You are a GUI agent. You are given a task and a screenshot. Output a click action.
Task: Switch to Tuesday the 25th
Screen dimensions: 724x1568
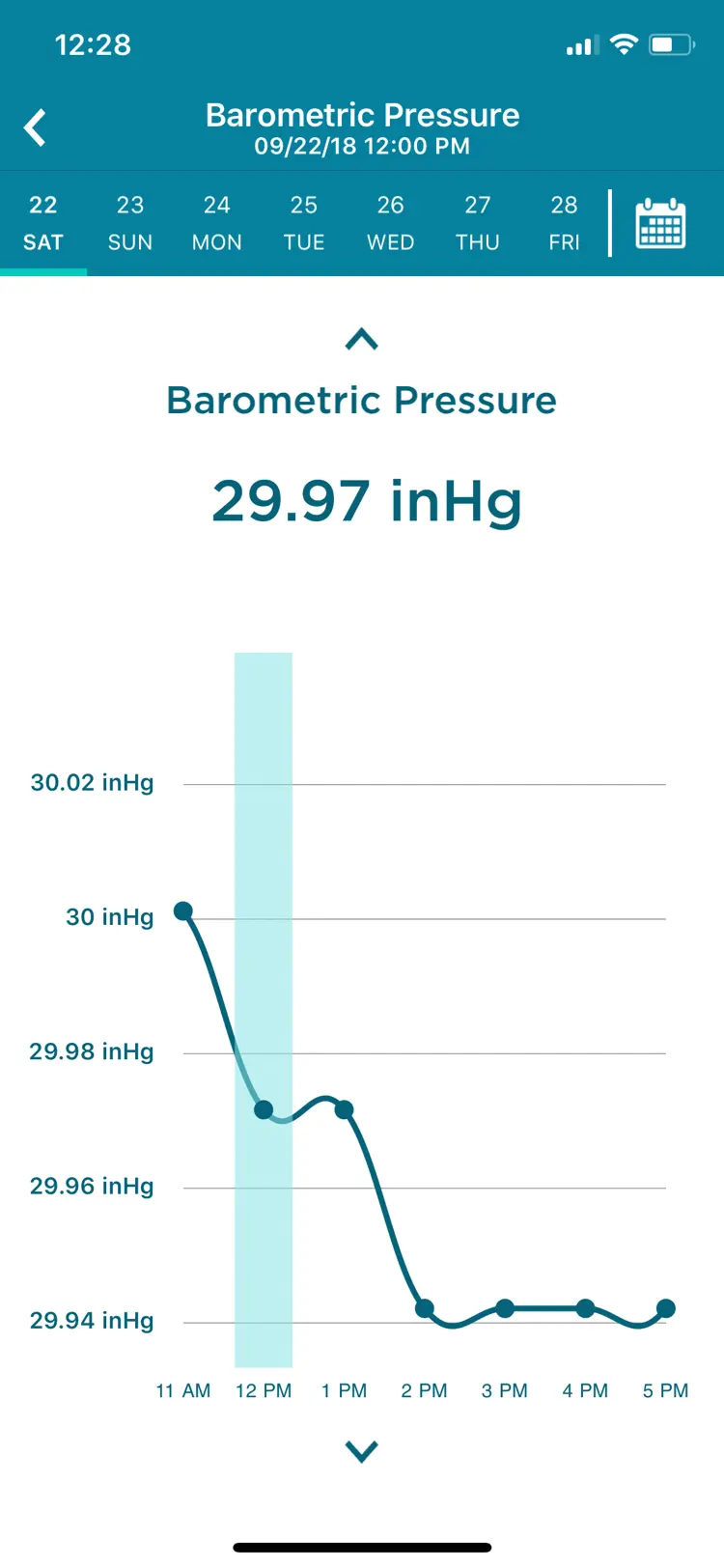coord(304,223)
